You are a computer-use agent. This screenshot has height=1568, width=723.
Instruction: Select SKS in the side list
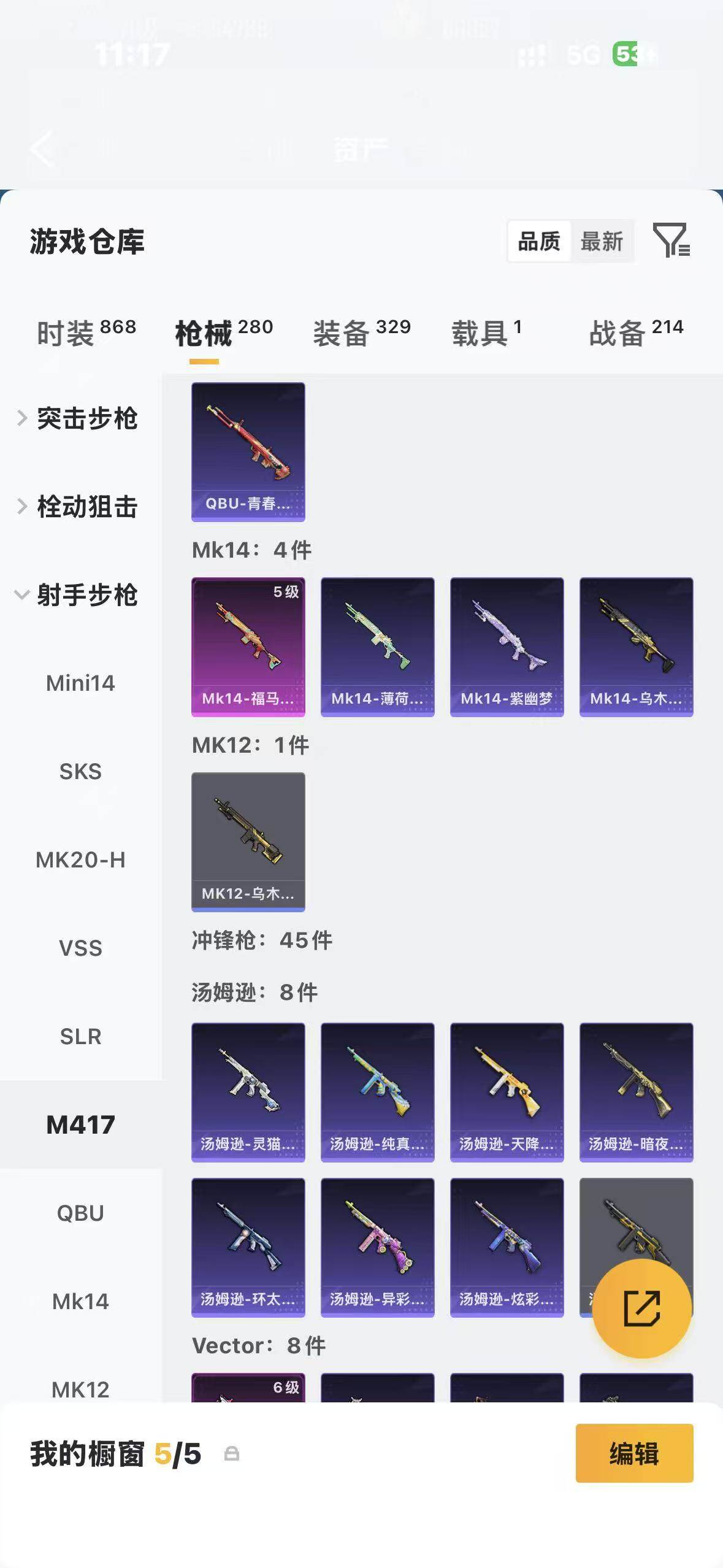(x=80, y=772)
